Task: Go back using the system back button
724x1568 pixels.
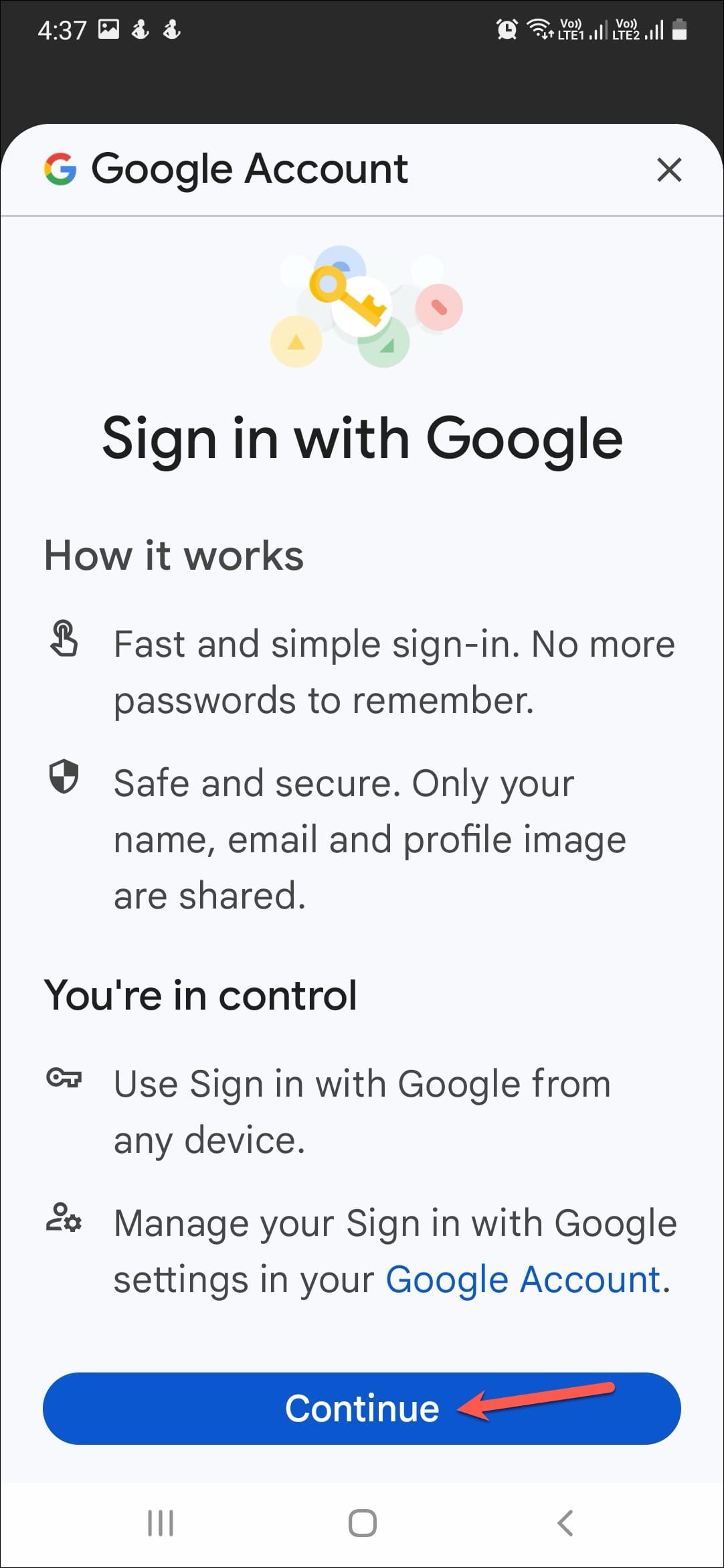Action: tap(565, 1523)
